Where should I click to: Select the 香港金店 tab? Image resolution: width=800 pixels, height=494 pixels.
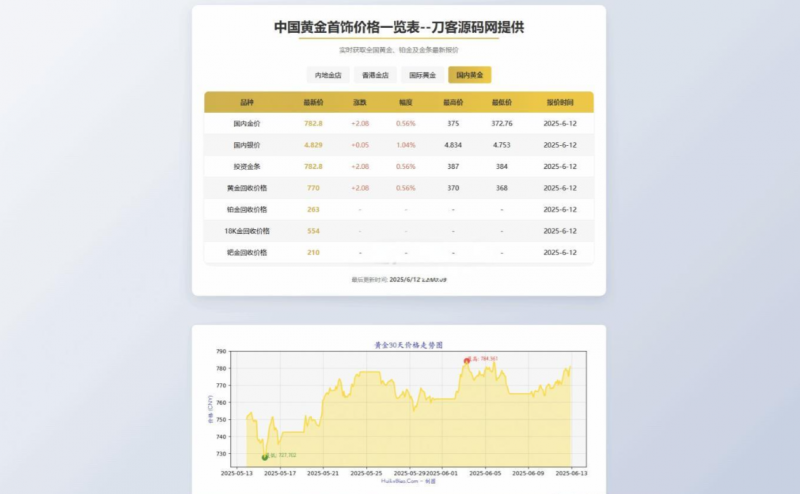pos(375,75)
